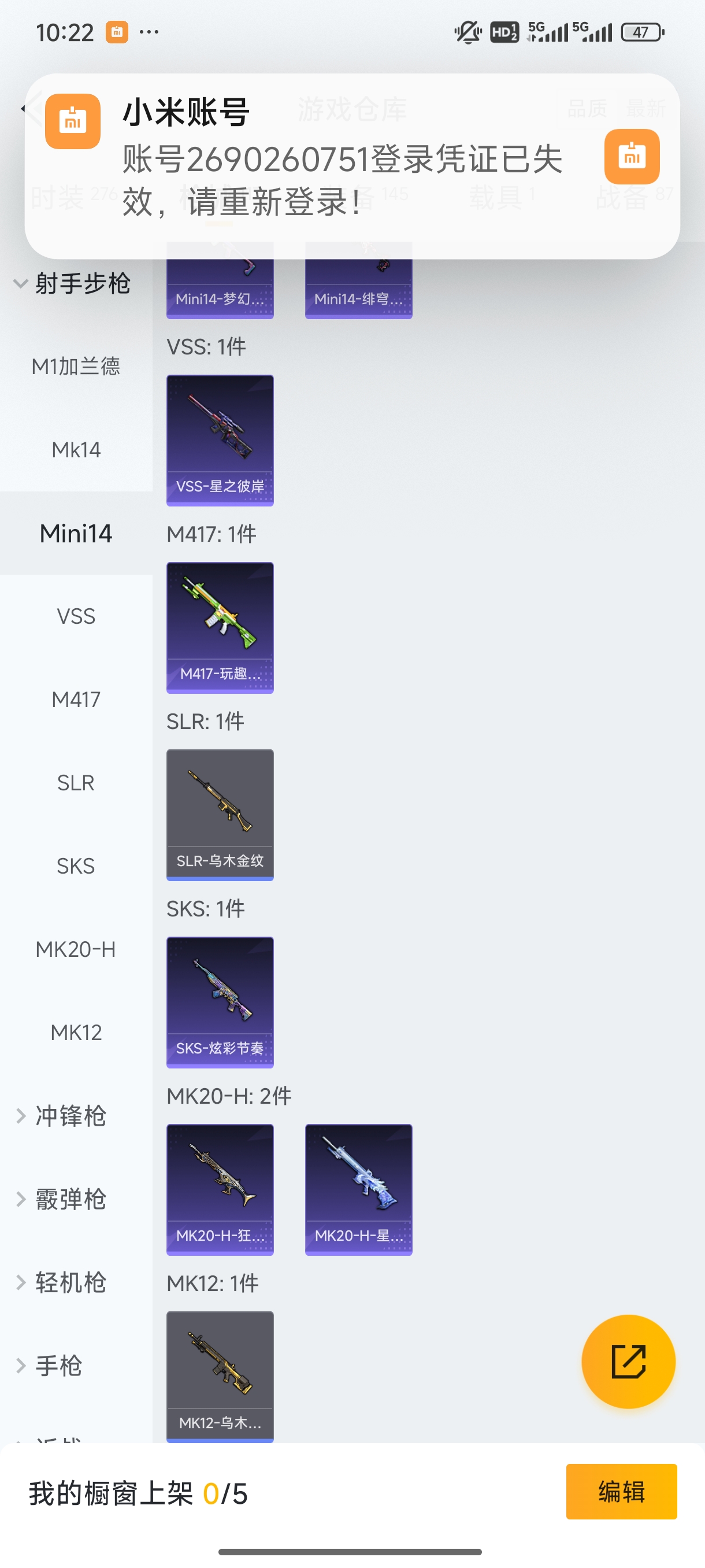Viewport: 705px width, 1568px height.
Task: Select SLR in the sidebar
Action: [76, 783]
